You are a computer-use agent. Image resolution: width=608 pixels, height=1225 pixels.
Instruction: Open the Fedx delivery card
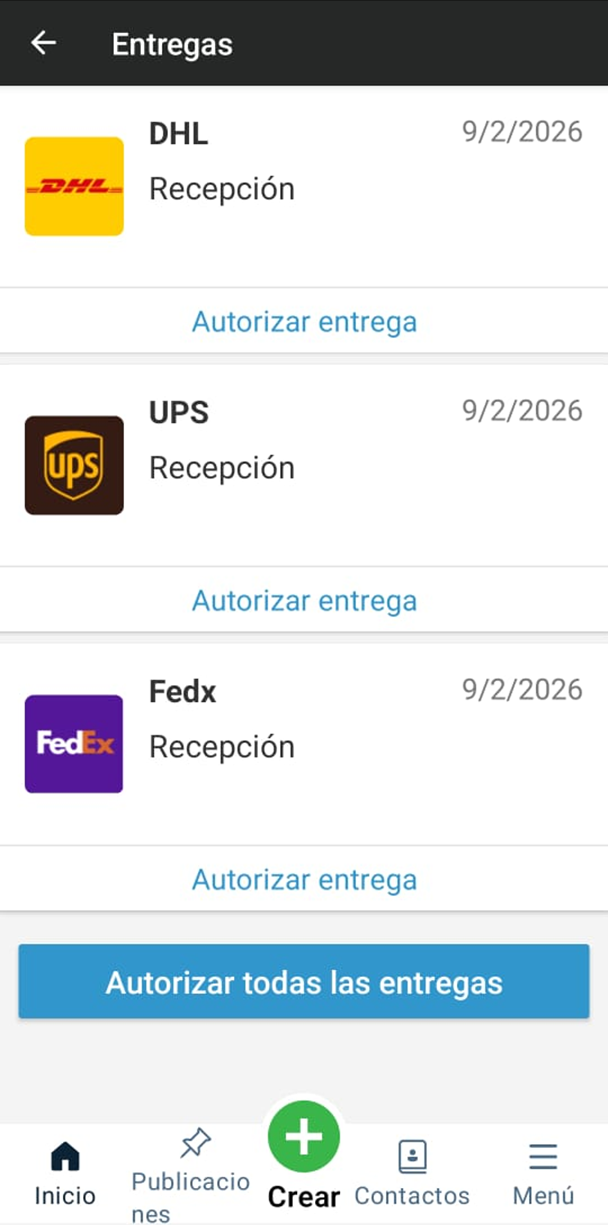point(304,745)
